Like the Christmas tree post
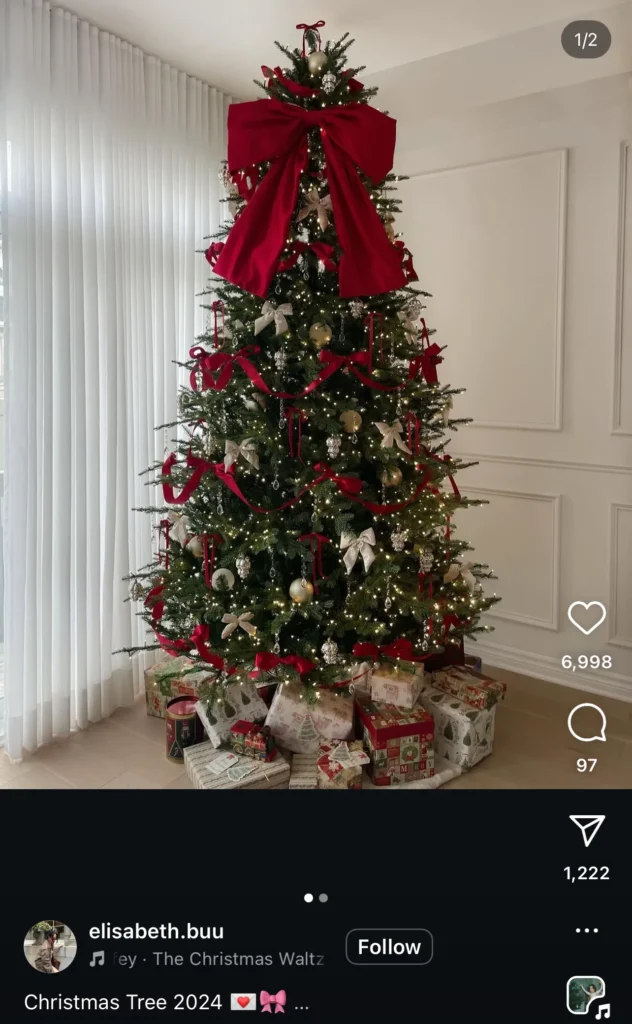The height and width of the screenshot is (1024, 632). click(587, 618)
